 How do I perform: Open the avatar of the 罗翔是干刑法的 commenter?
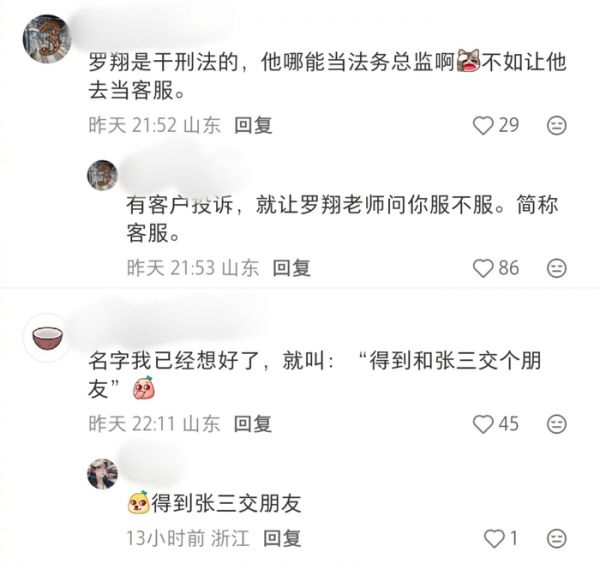[46, 40]
